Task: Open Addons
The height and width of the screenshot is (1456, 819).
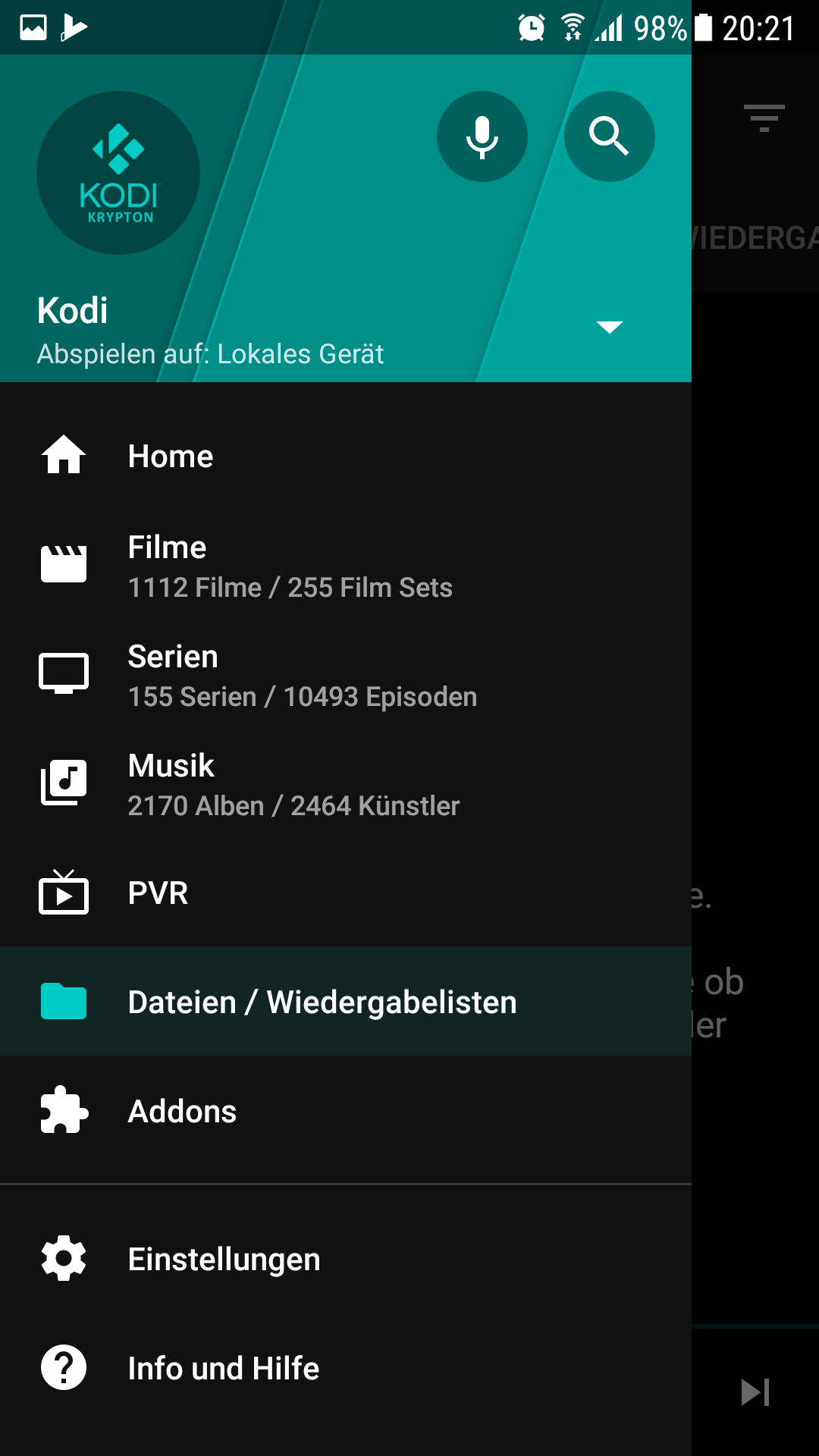Action: coord(346,1111)
